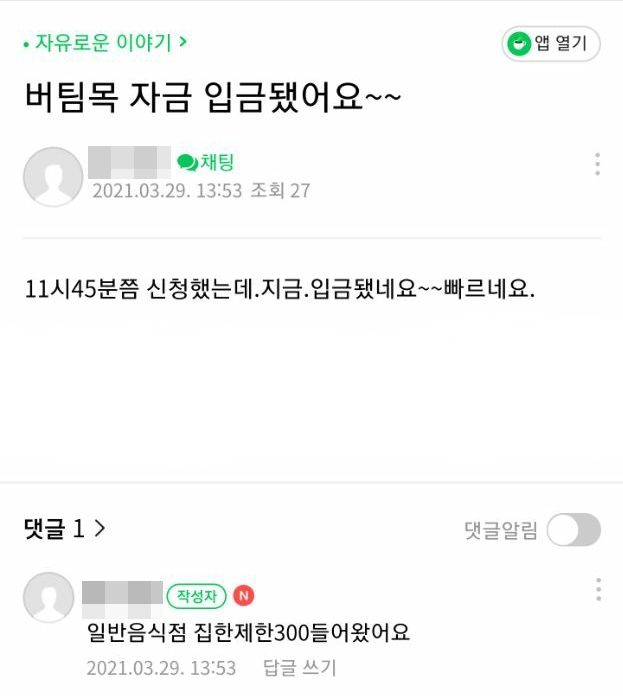
Task: Open the comment's overflow menu
Action: (x=597, y=590)
